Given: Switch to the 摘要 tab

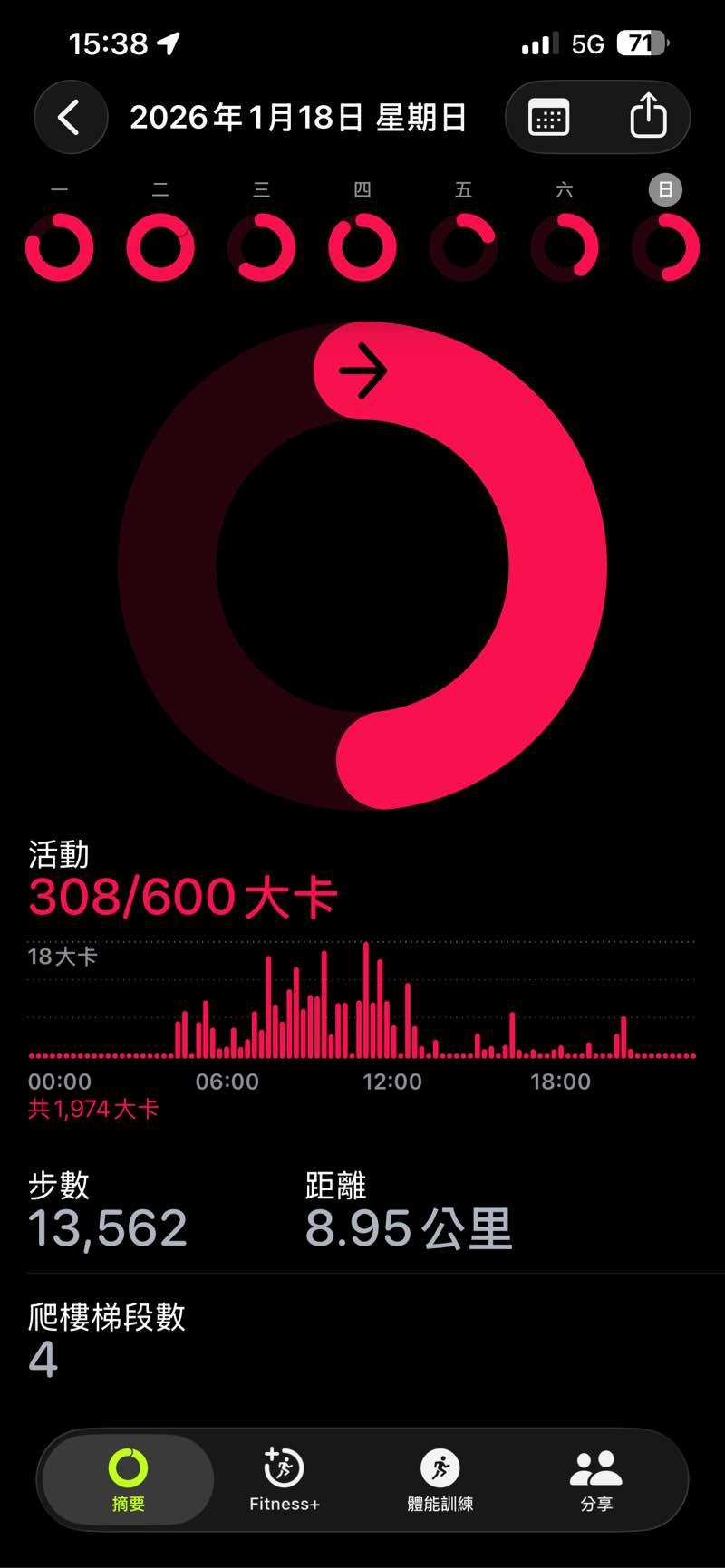Looking at the screenshot, I should coord(128,1479).
